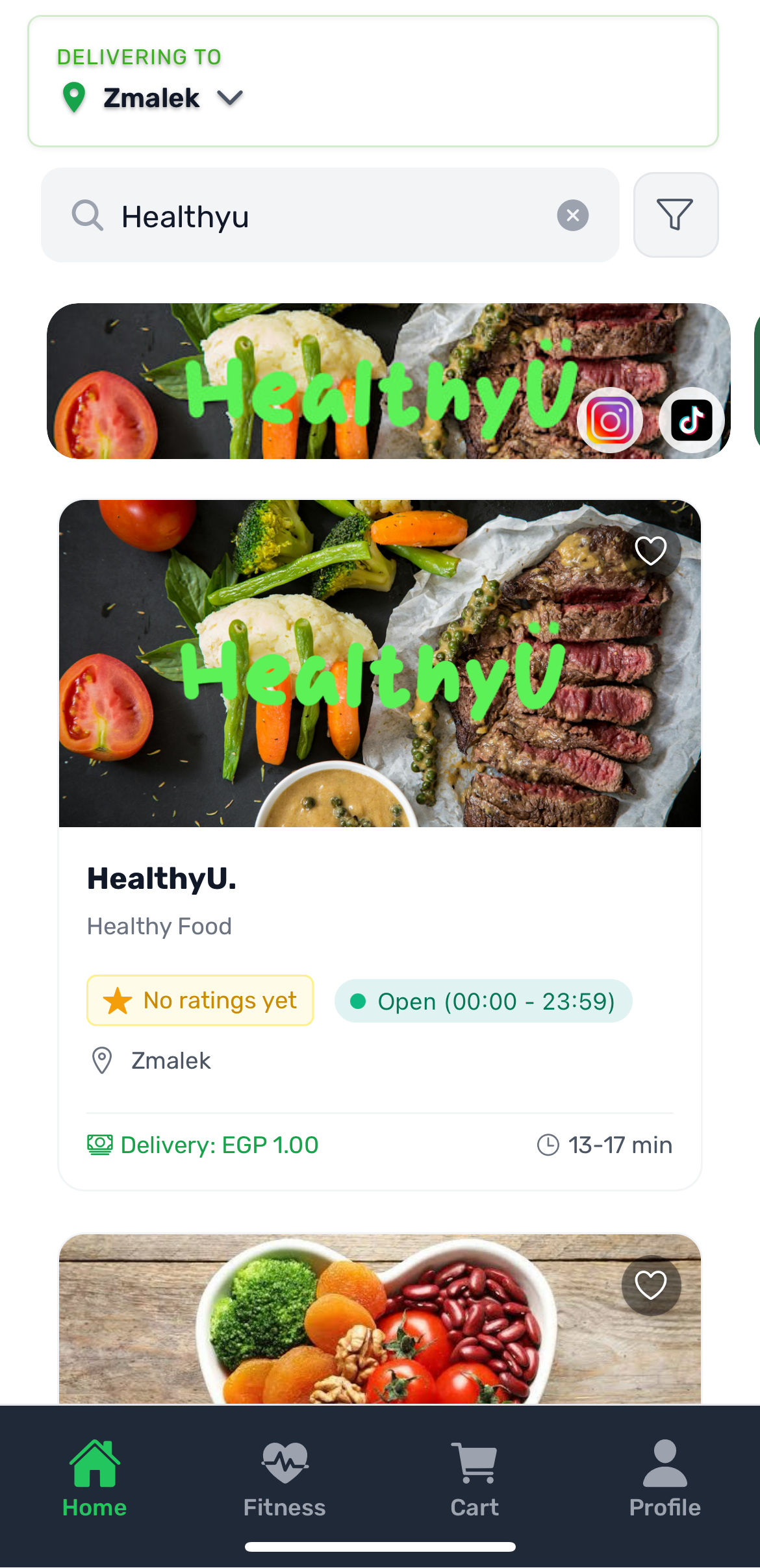
Task: Open HealthyU's Instagram from the banner
Action: [611, 420]
